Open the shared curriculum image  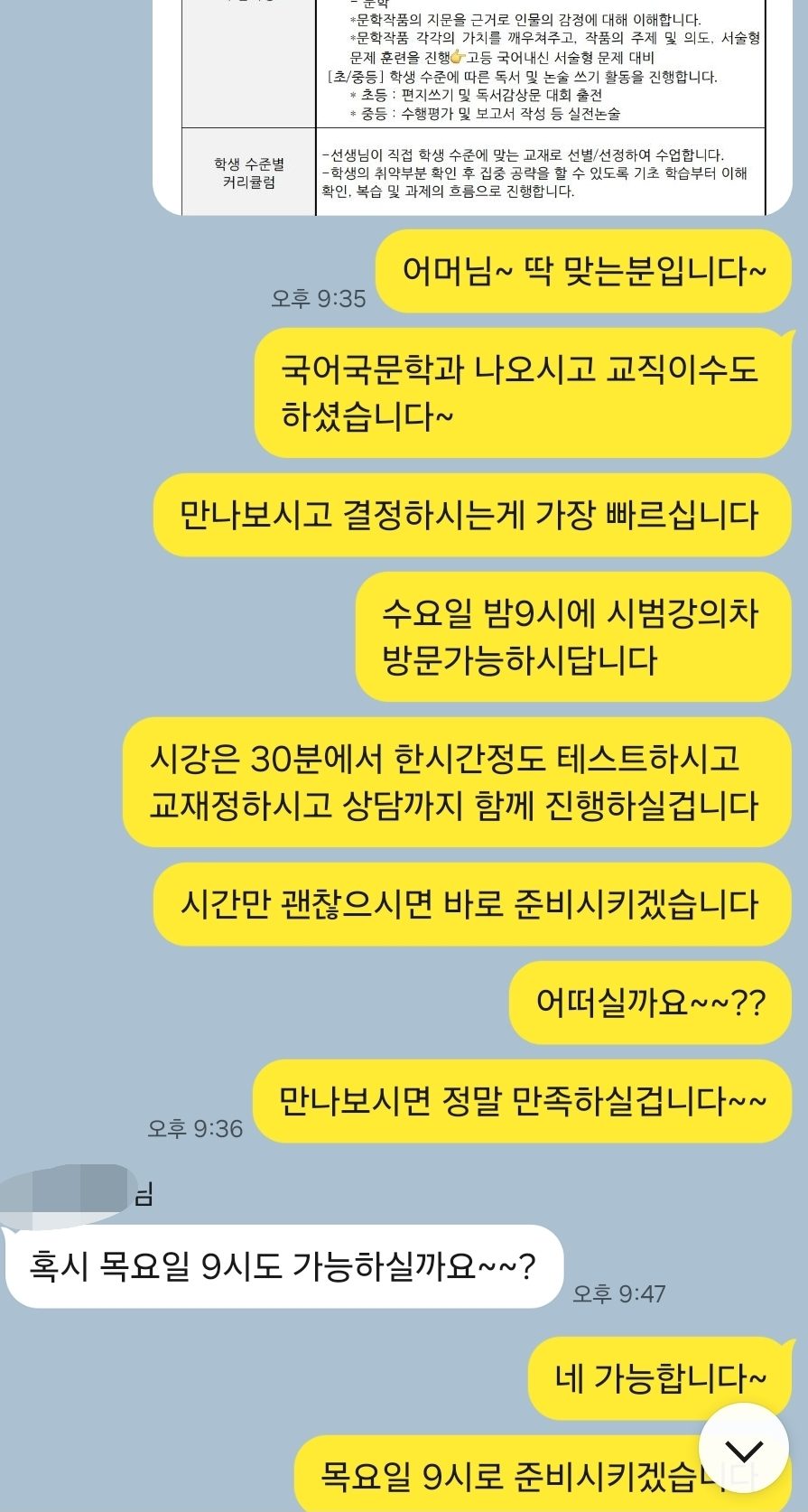point(473,104)
